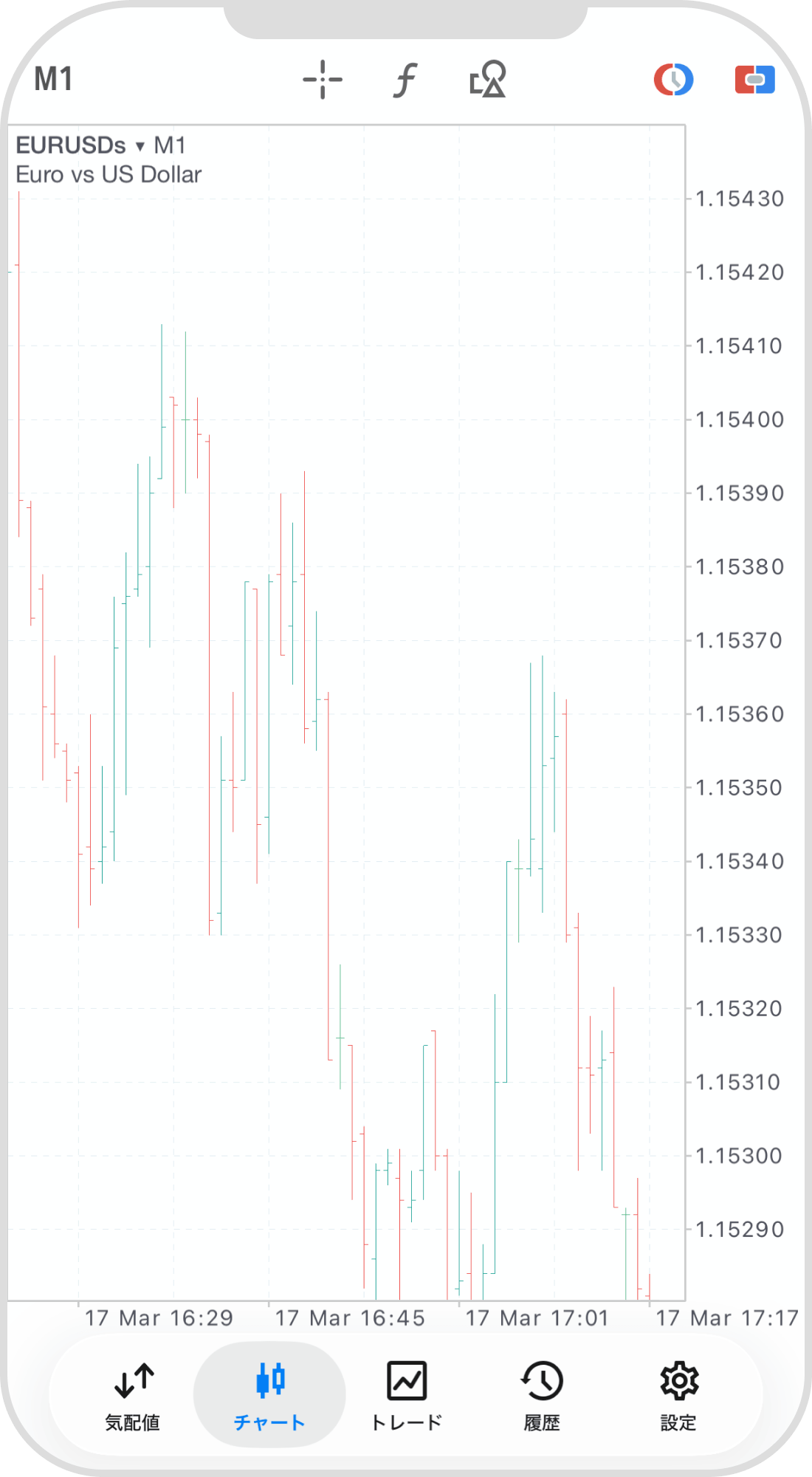Screen dimensions: 812x1477
Task: Open the new order trade icon
Action: pyautogui.click(x=754, y=80)
